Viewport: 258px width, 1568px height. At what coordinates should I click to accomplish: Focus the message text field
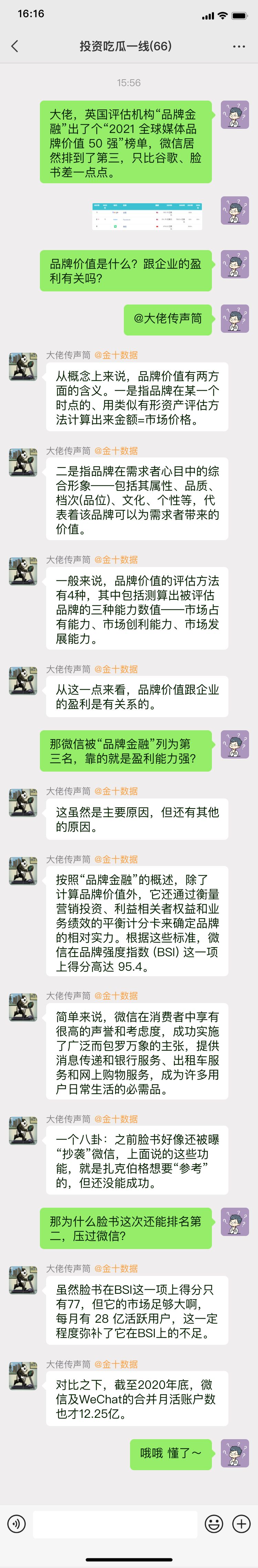coord(116,1524)
